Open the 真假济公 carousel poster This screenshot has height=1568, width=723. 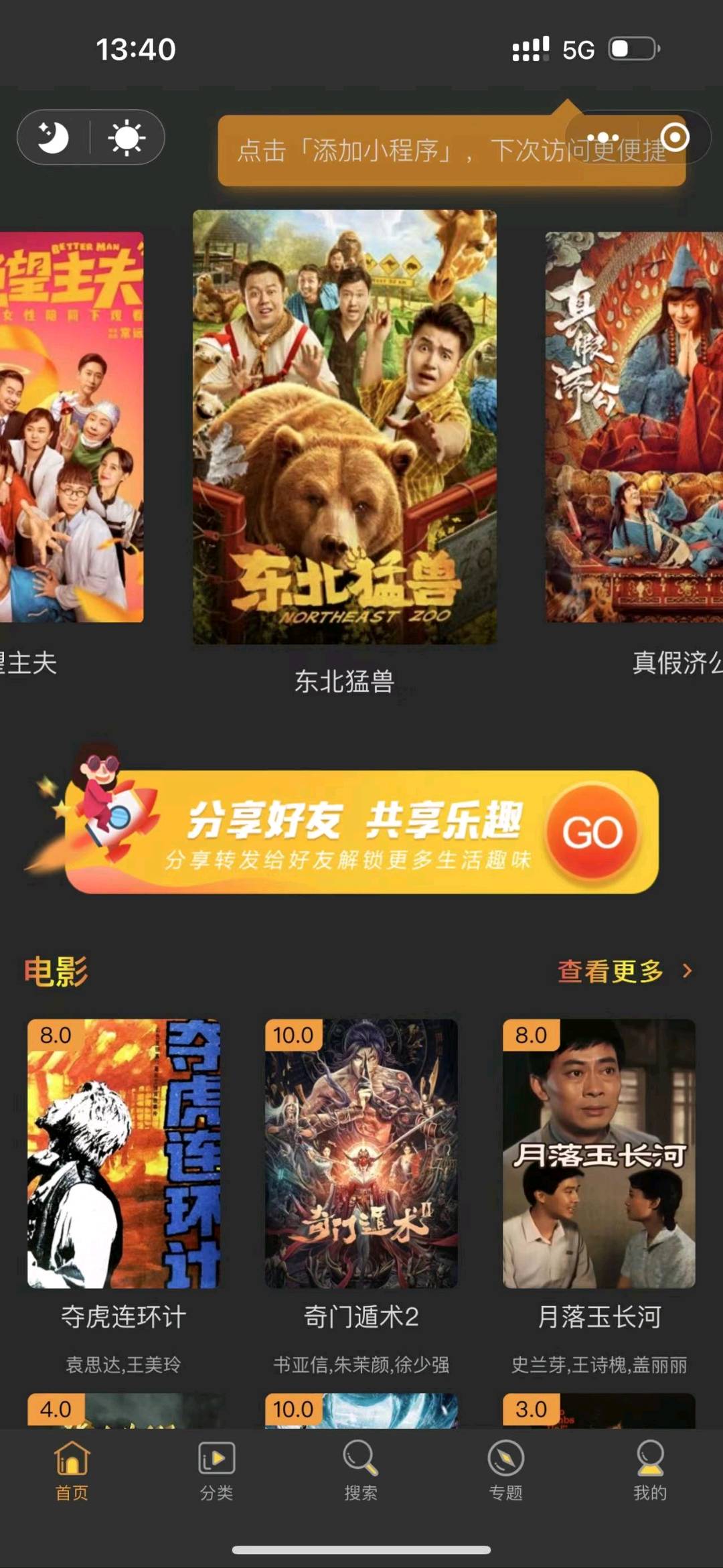pos(634,427)
